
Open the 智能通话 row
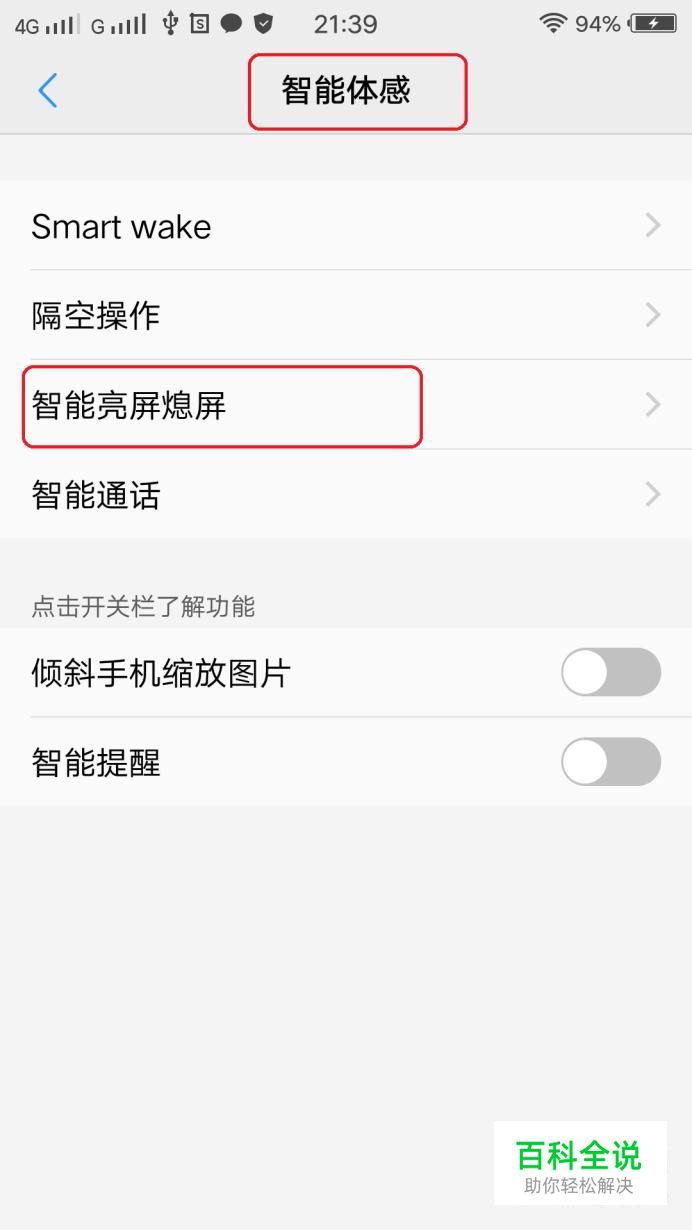tap(346, 494)
